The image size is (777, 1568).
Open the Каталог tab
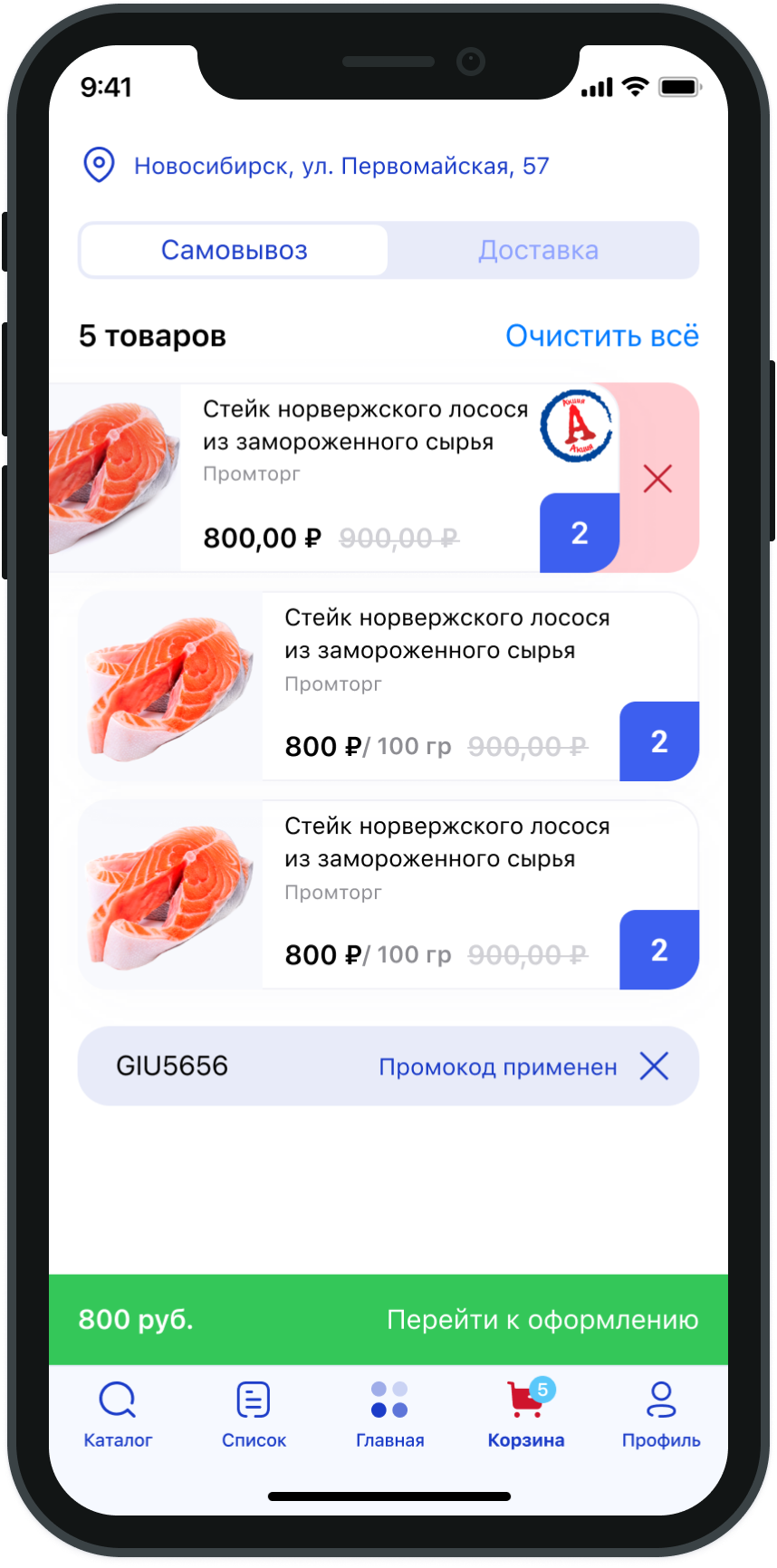coord(118,1414)
